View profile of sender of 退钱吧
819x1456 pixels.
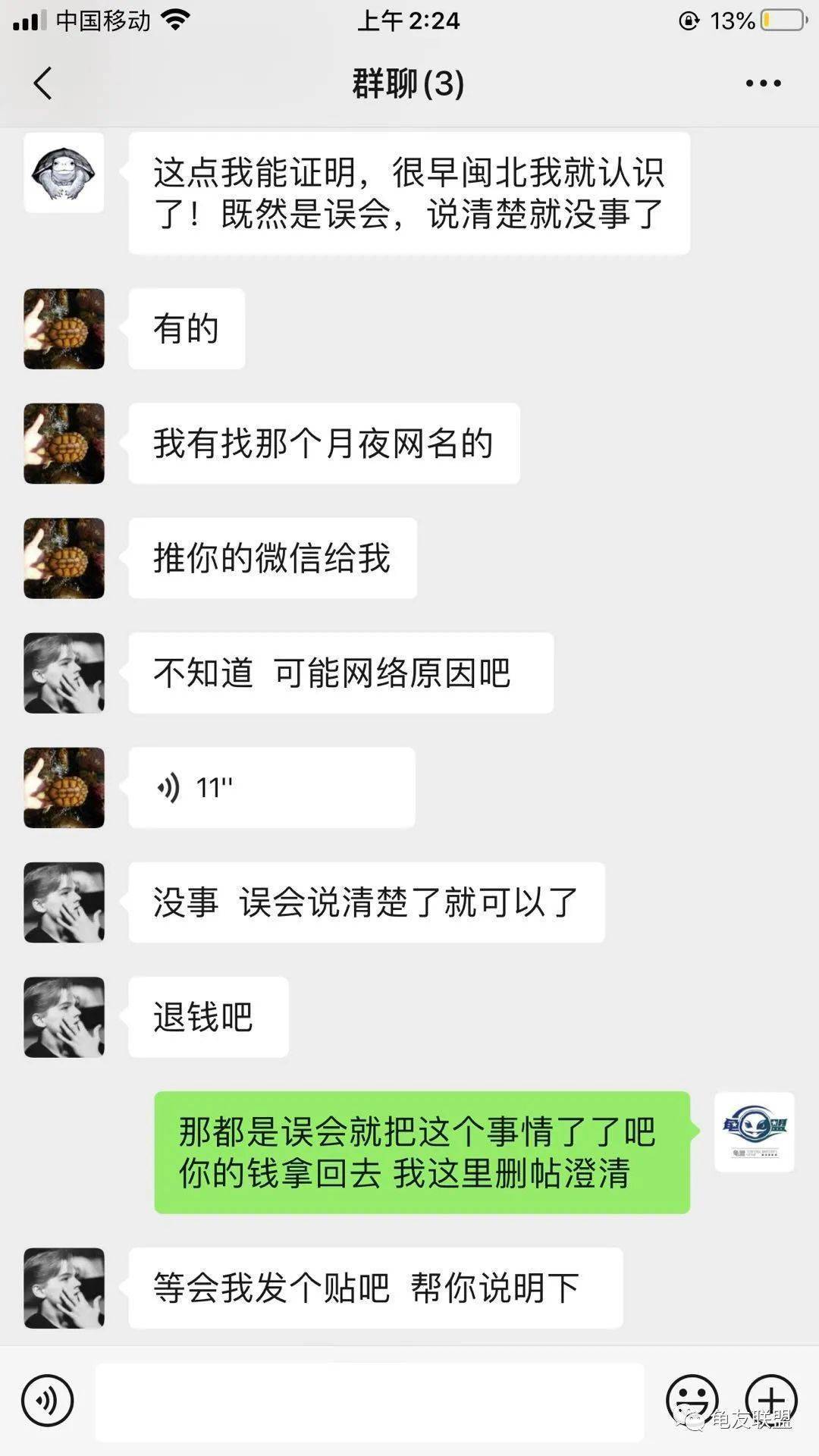click(x=64, y=1017)
